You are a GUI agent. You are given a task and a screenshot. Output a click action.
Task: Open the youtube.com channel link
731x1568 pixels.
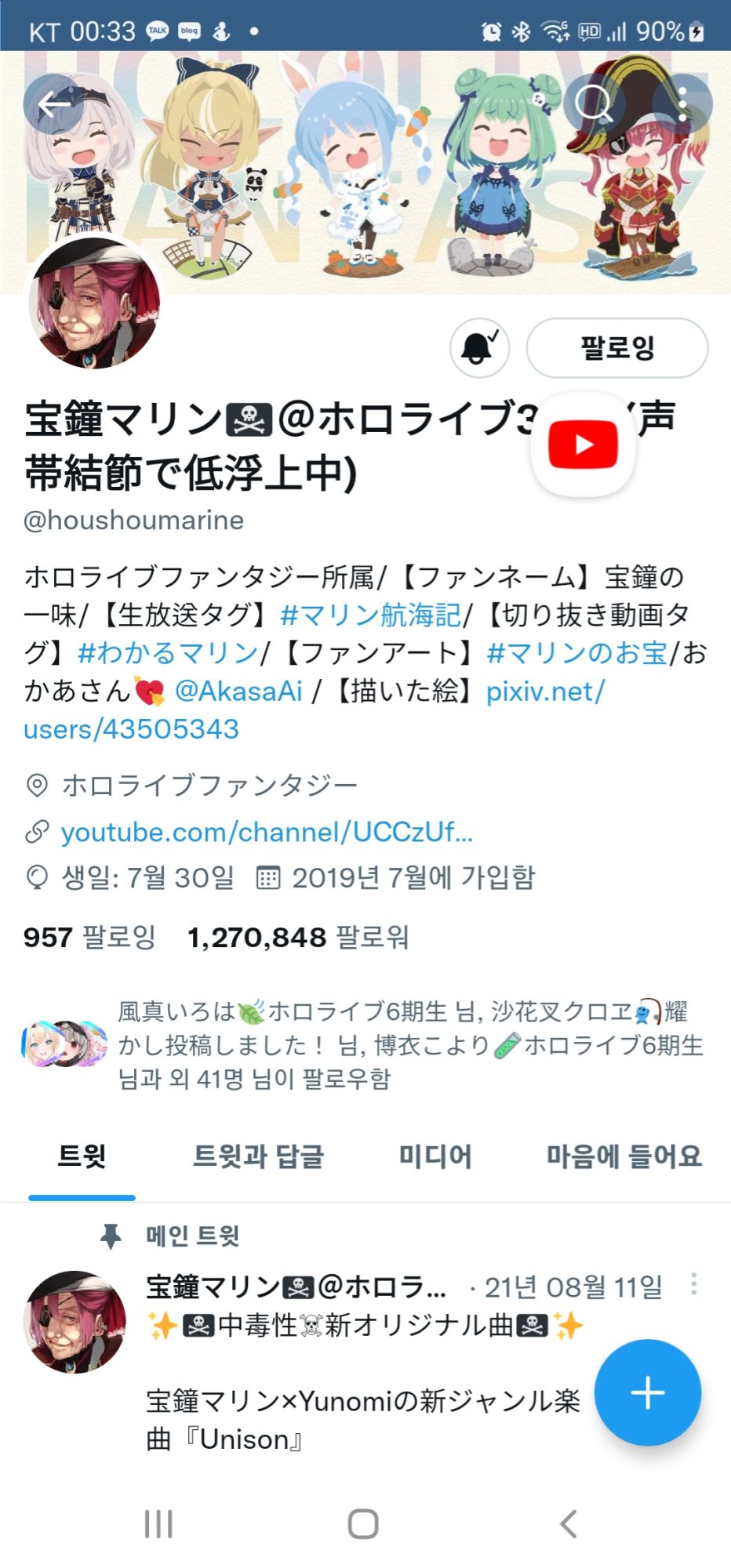click(x=267, y=832)
